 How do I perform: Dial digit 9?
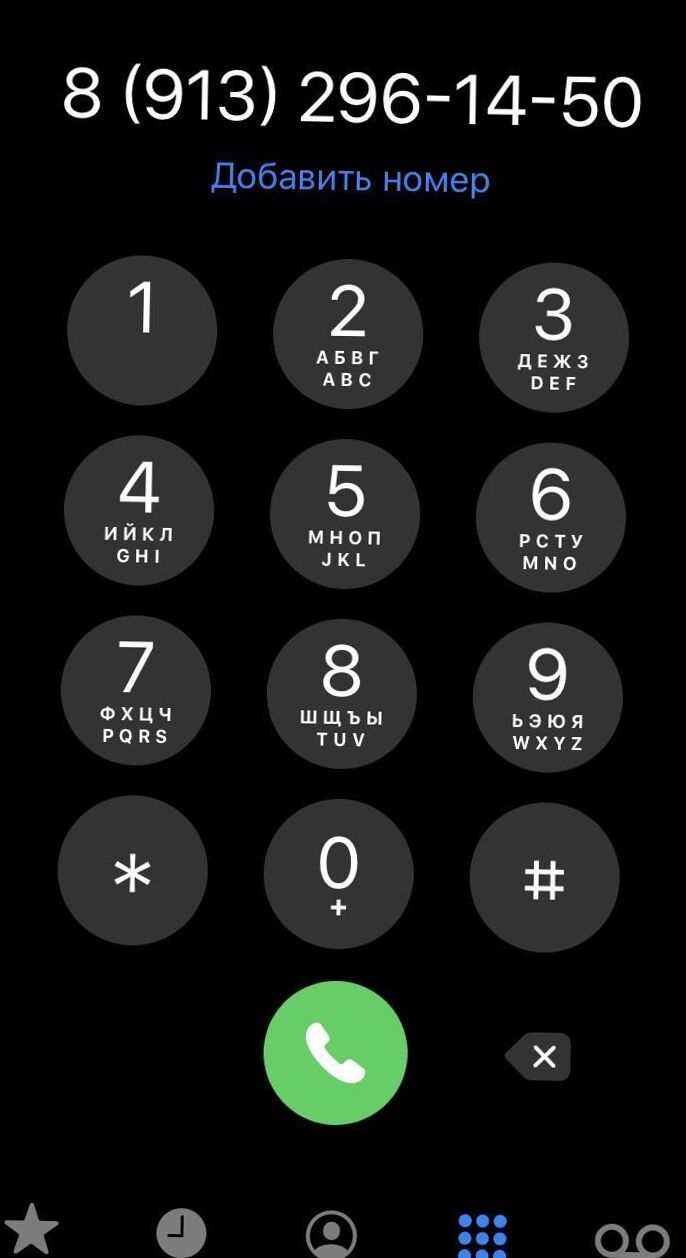coord(548,698)
